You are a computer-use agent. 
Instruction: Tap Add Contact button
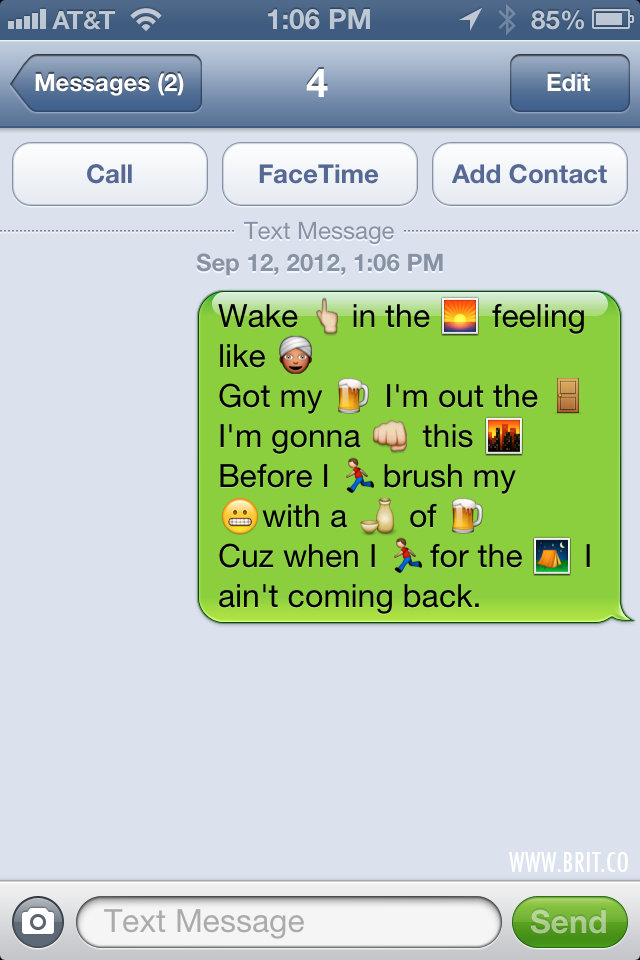(x=529, y=174)
